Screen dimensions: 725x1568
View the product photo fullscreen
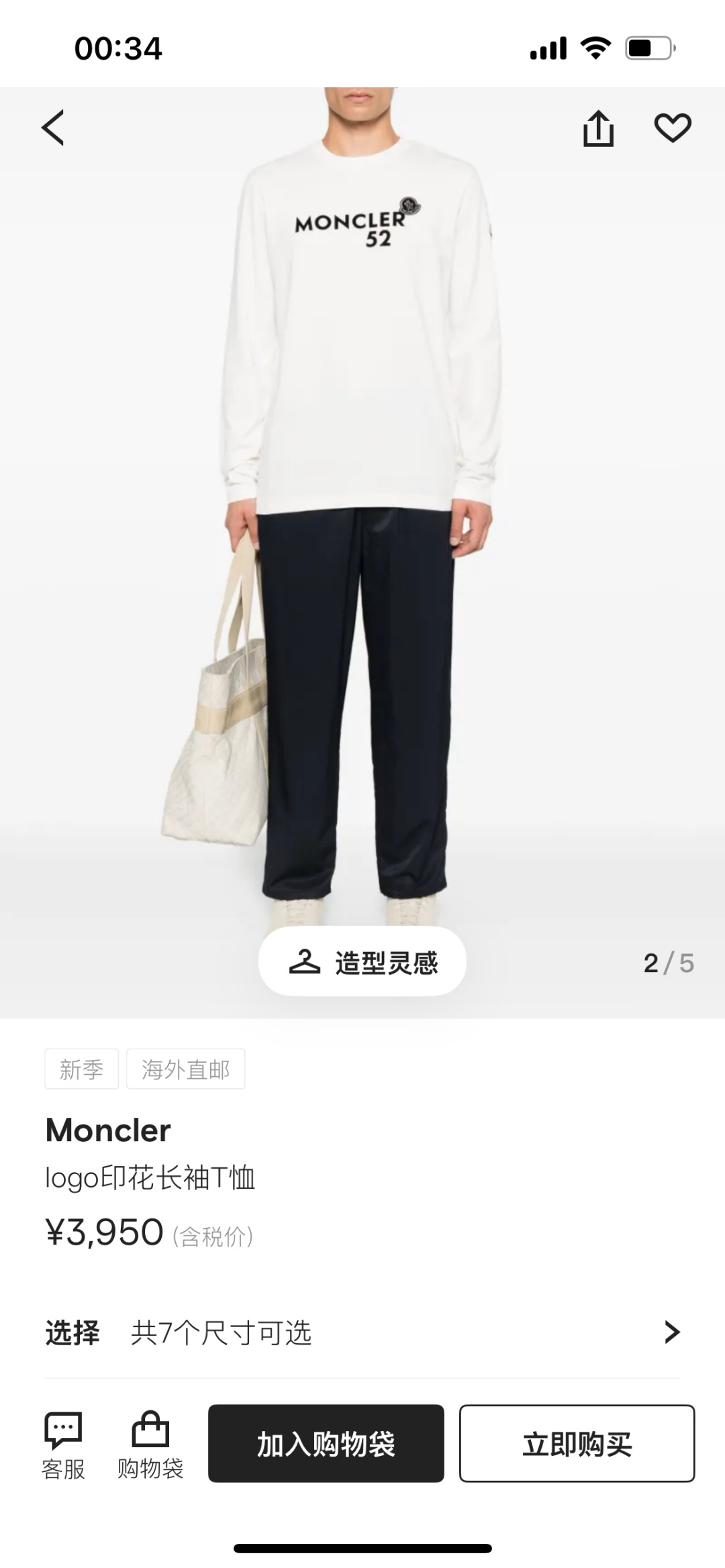362,537
